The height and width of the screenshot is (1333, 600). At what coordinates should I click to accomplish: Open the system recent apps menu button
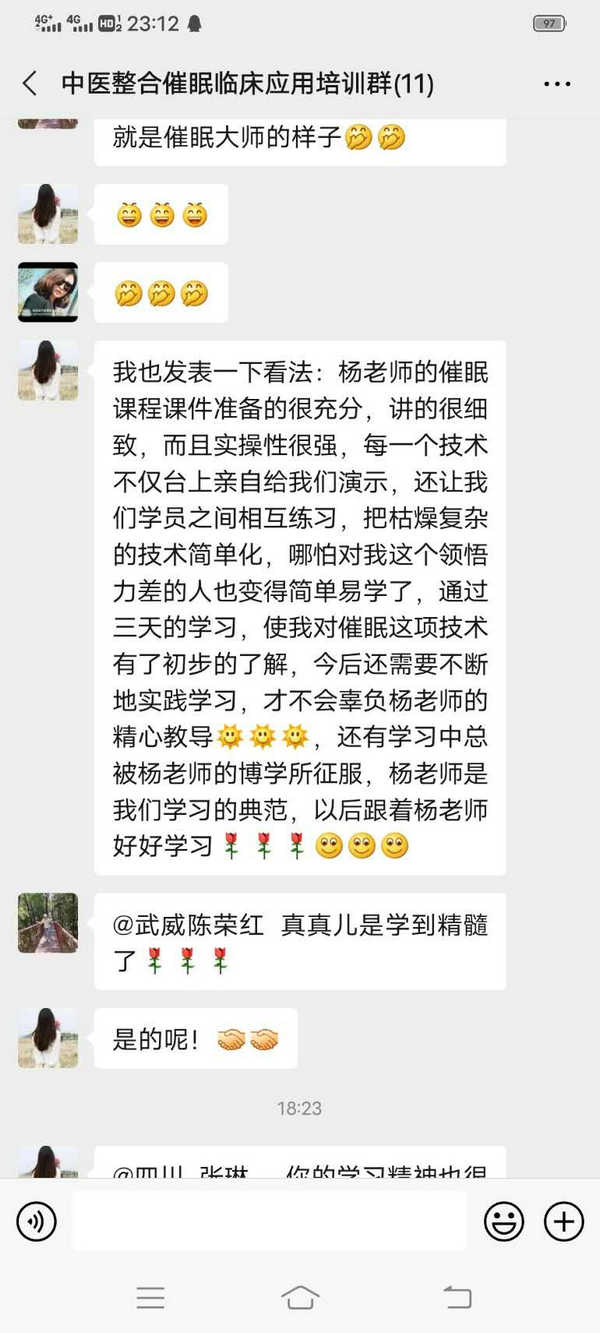point(151,1298)
